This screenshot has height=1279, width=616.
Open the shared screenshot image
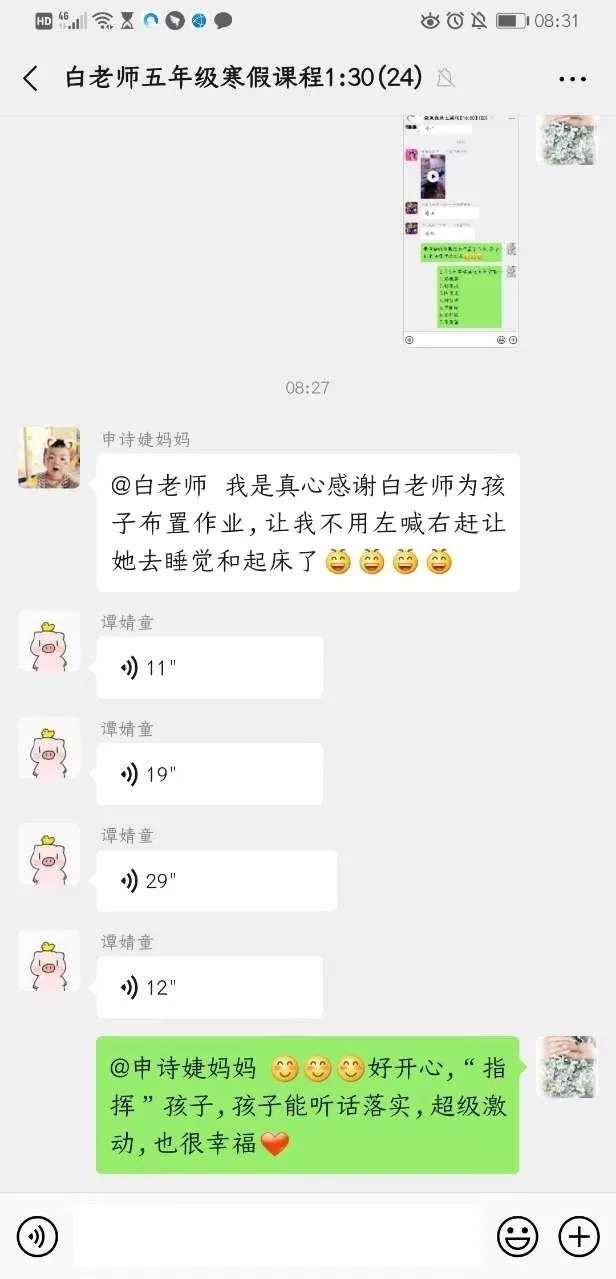tap(461, 228)
